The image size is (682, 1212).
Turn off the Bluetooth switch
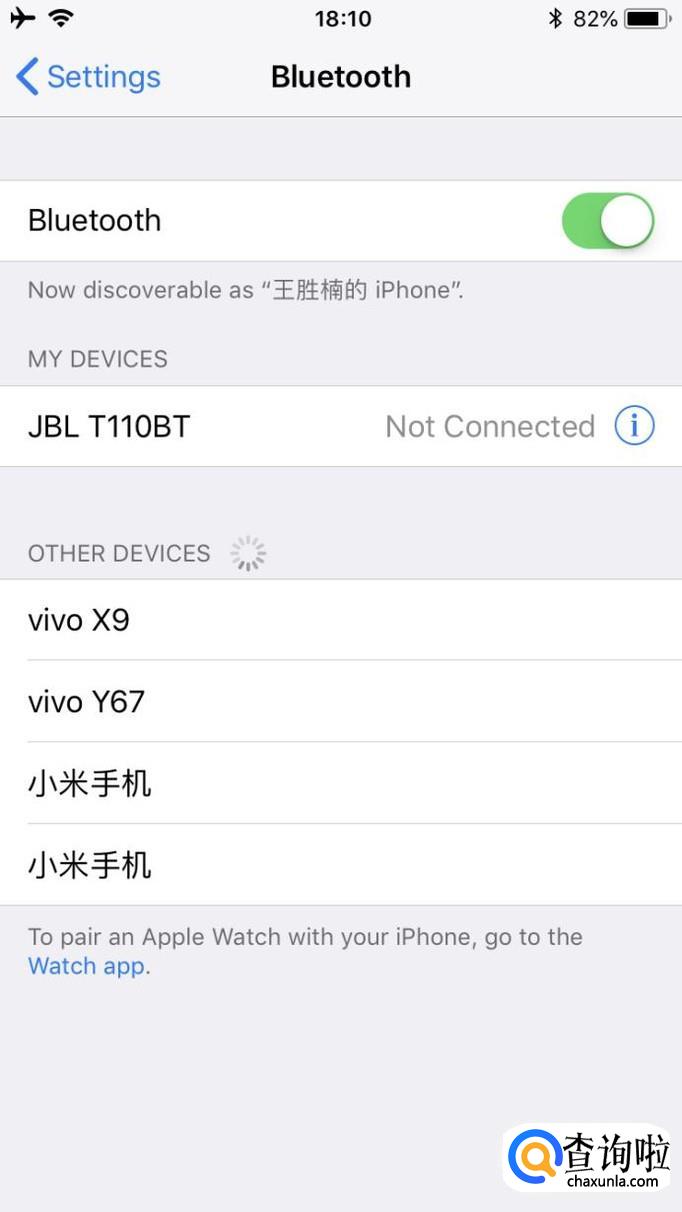tap(608, 221)
